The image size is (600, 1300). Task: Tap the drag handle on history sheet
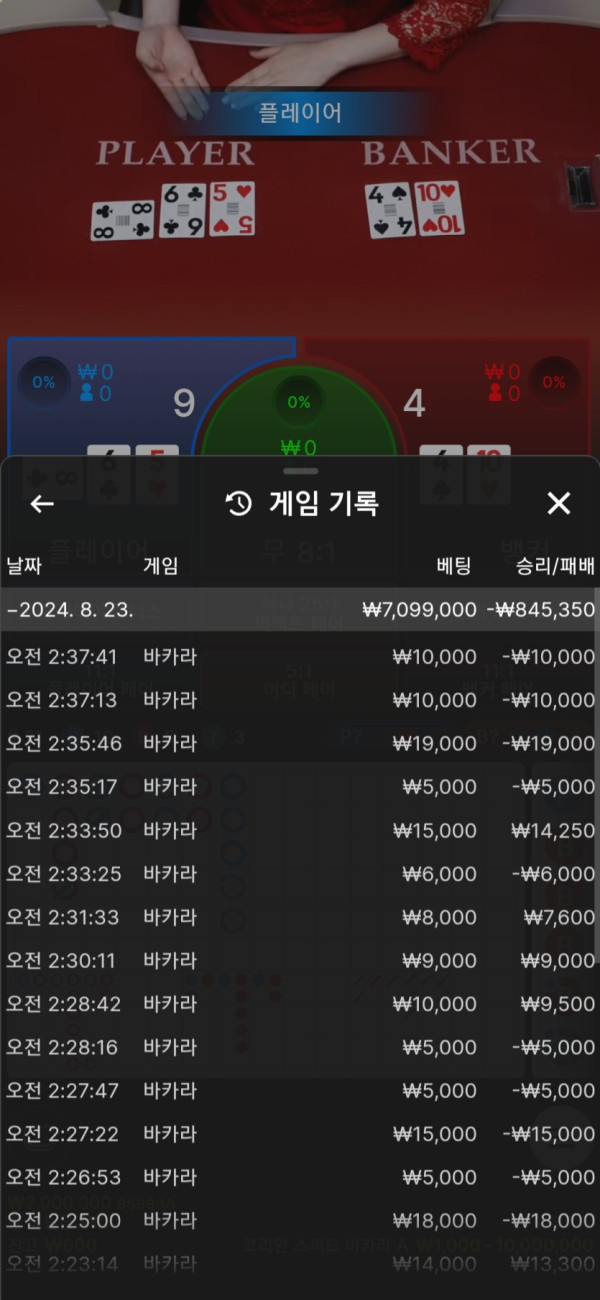(300, 470)
